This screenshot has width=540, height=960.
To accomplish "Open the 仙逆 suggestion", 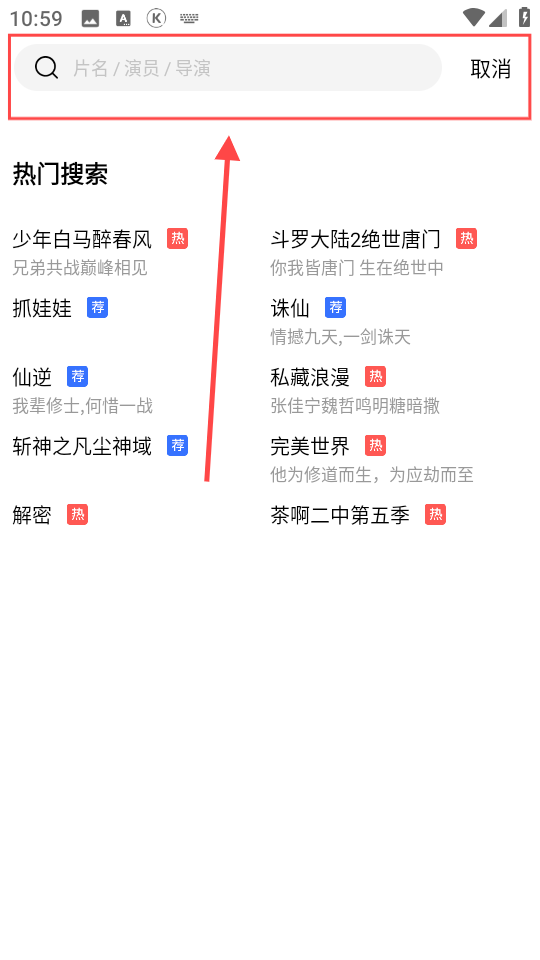I will point(32,377).
